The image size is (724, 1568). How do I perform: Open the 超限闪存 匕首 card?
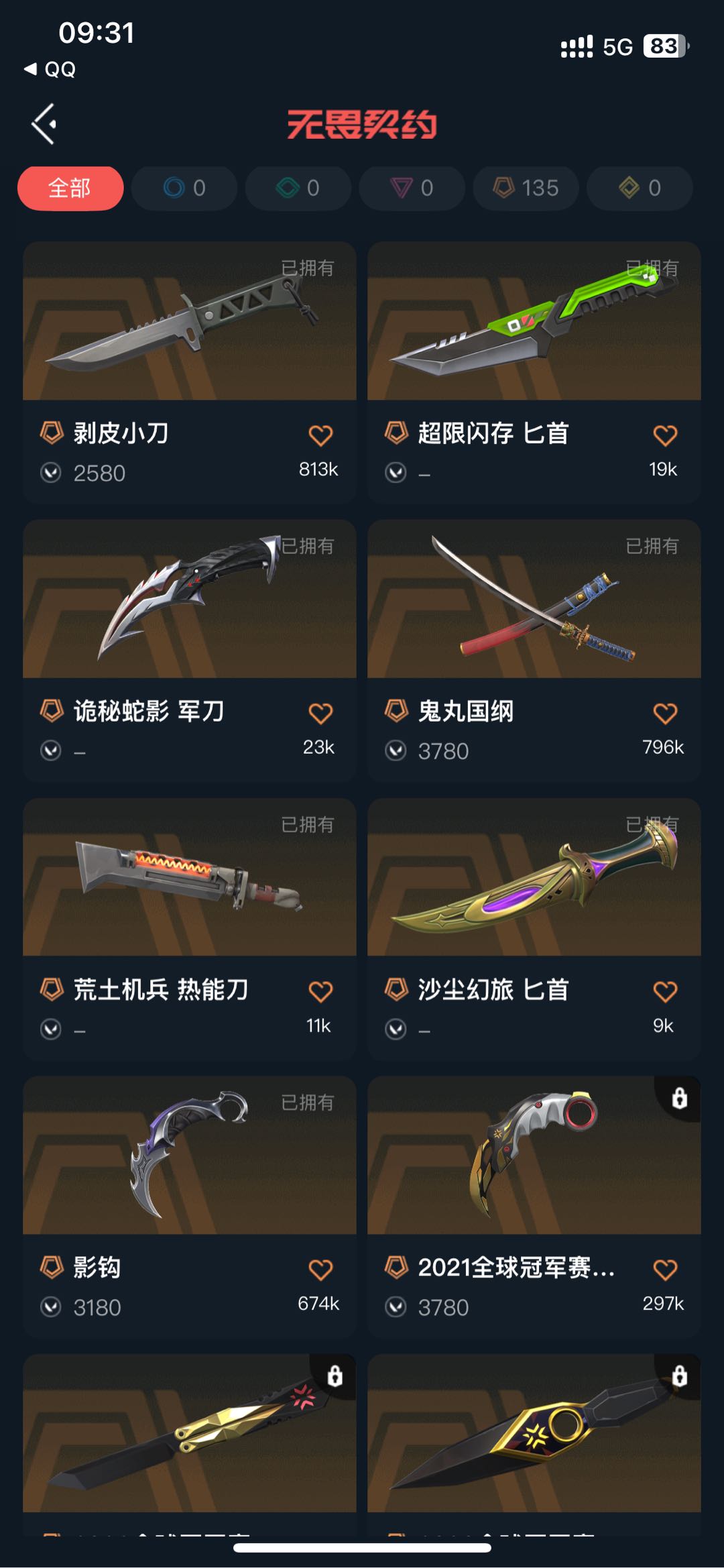coord(534,322)
